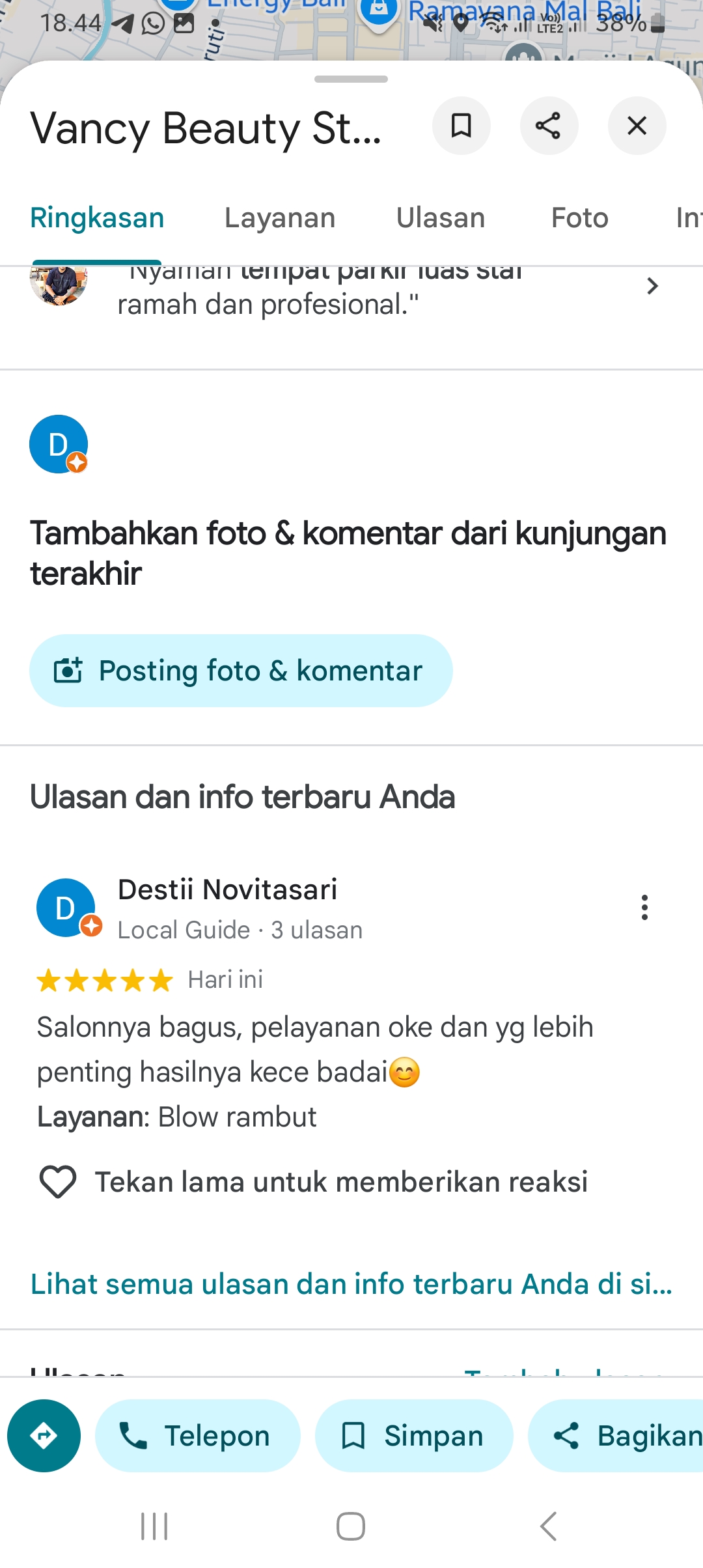The image size is (703, 1568).
Task: Tap the Bagikan chip
Action: point(616,1436)
